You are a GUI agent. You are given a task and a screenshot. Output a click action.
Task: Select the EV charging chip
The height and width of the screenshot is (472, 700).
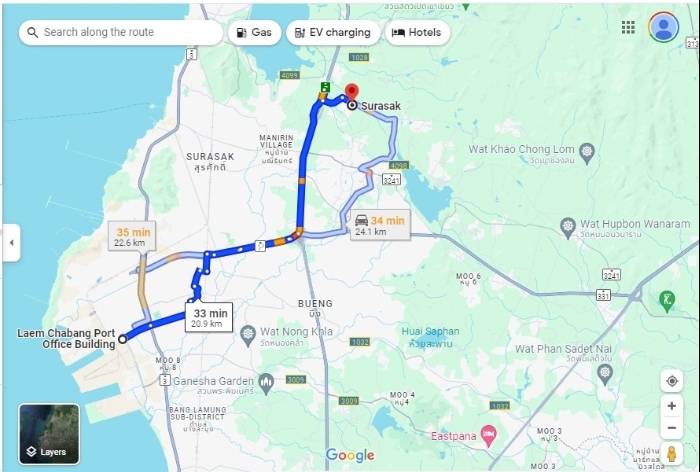pyautogui.click(x=332, y=32)
